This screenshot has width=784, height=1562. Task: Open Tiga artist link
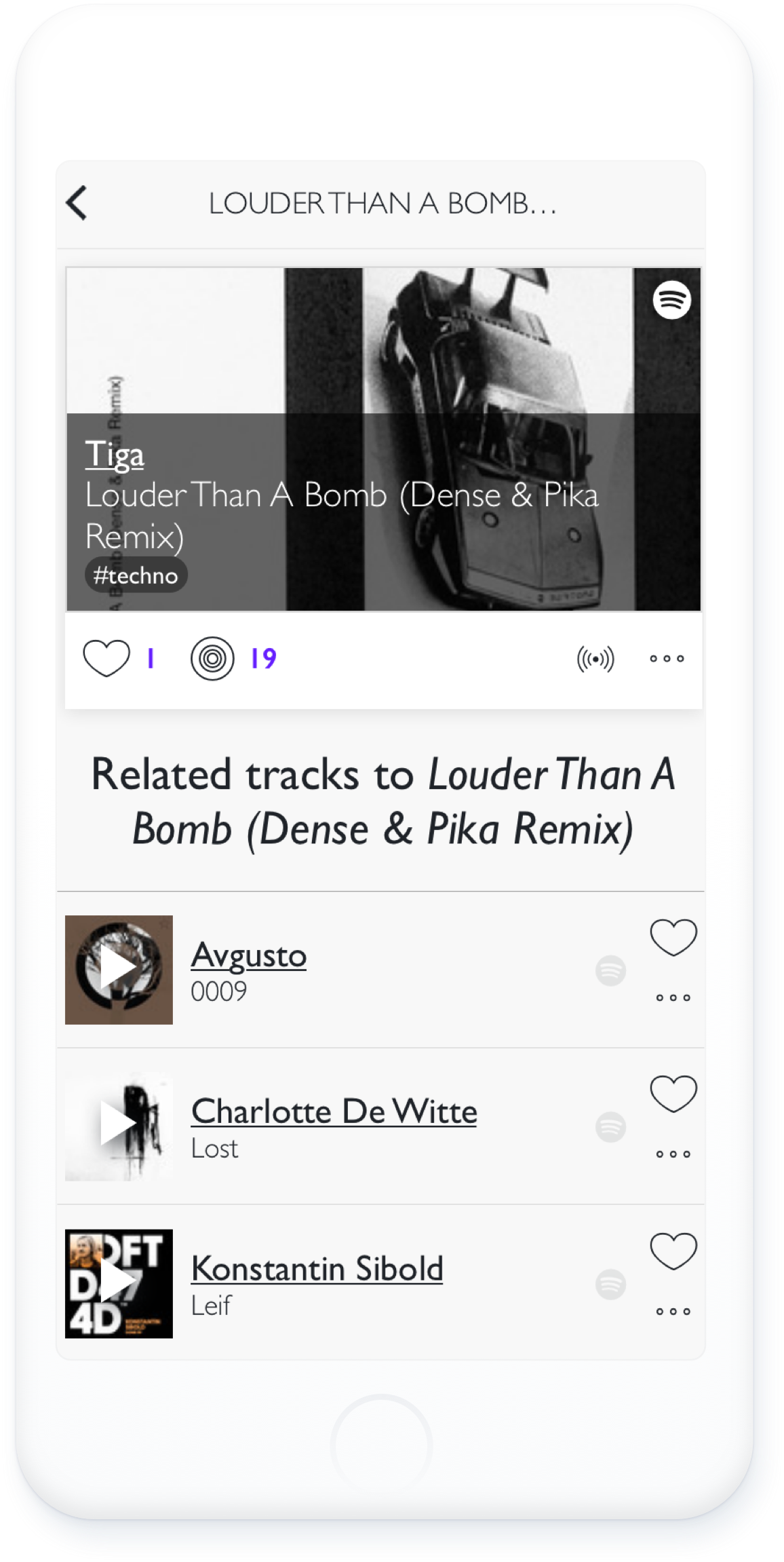pos(114,454)
